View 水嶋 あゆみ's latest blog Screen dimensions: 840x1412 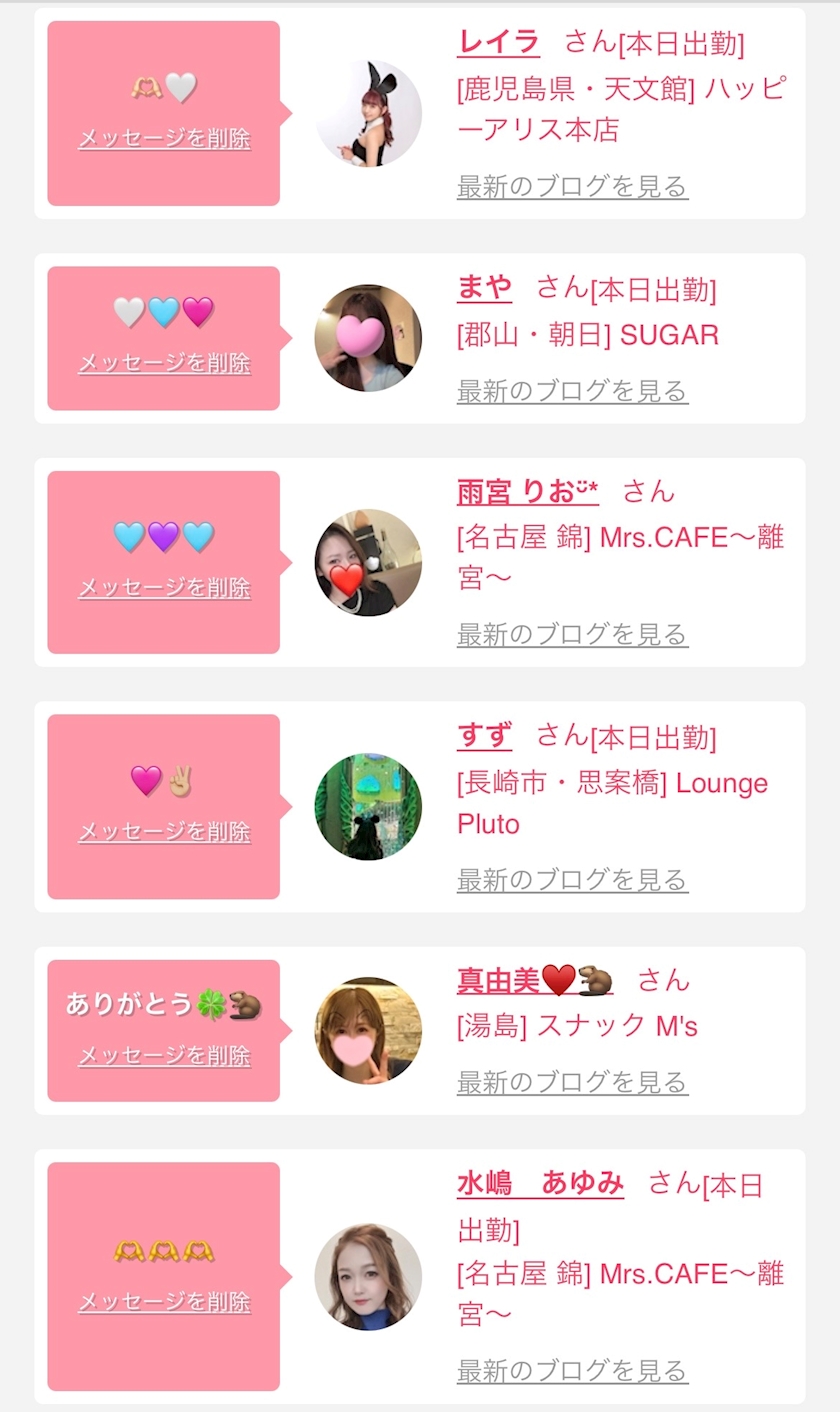tap(573, 1370)
